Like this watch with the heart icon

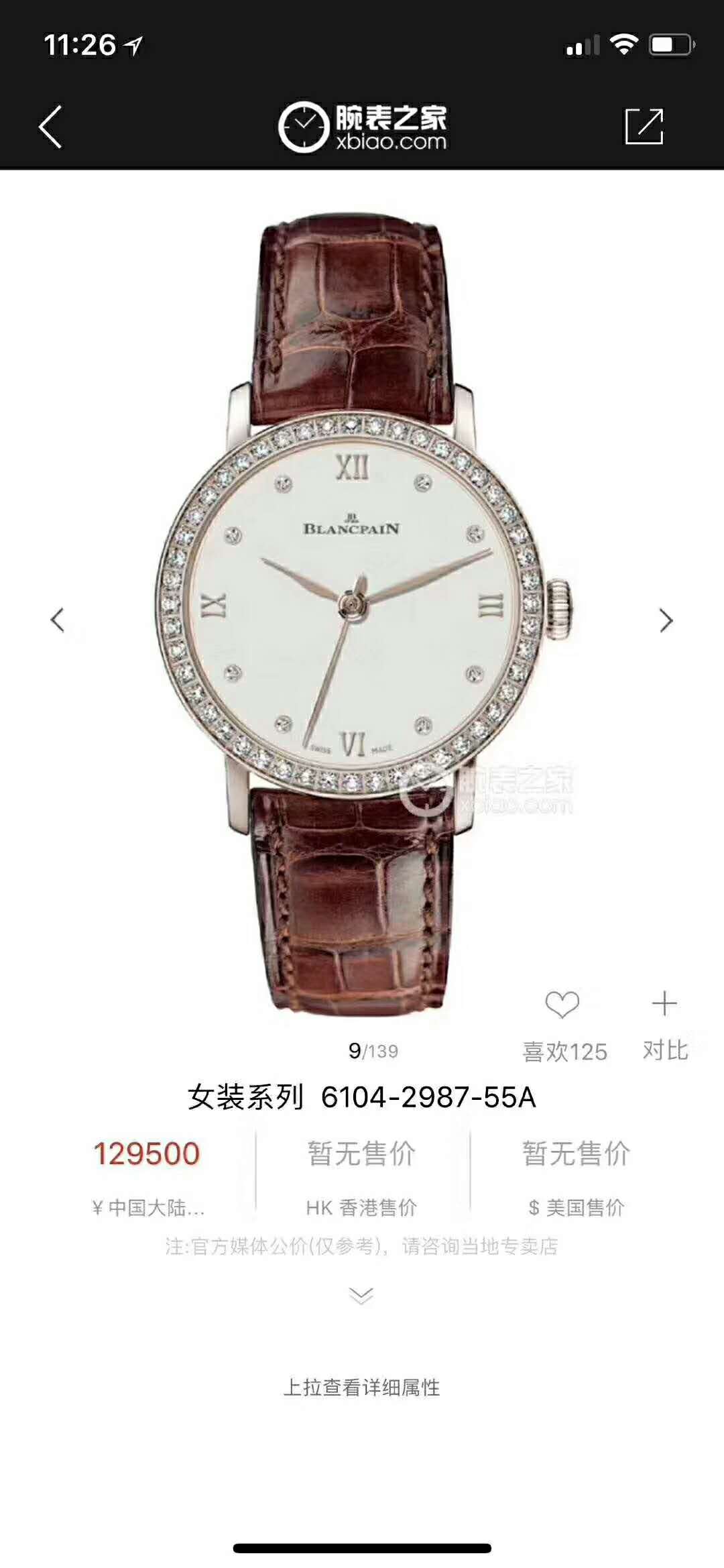tap(562, 1005)
